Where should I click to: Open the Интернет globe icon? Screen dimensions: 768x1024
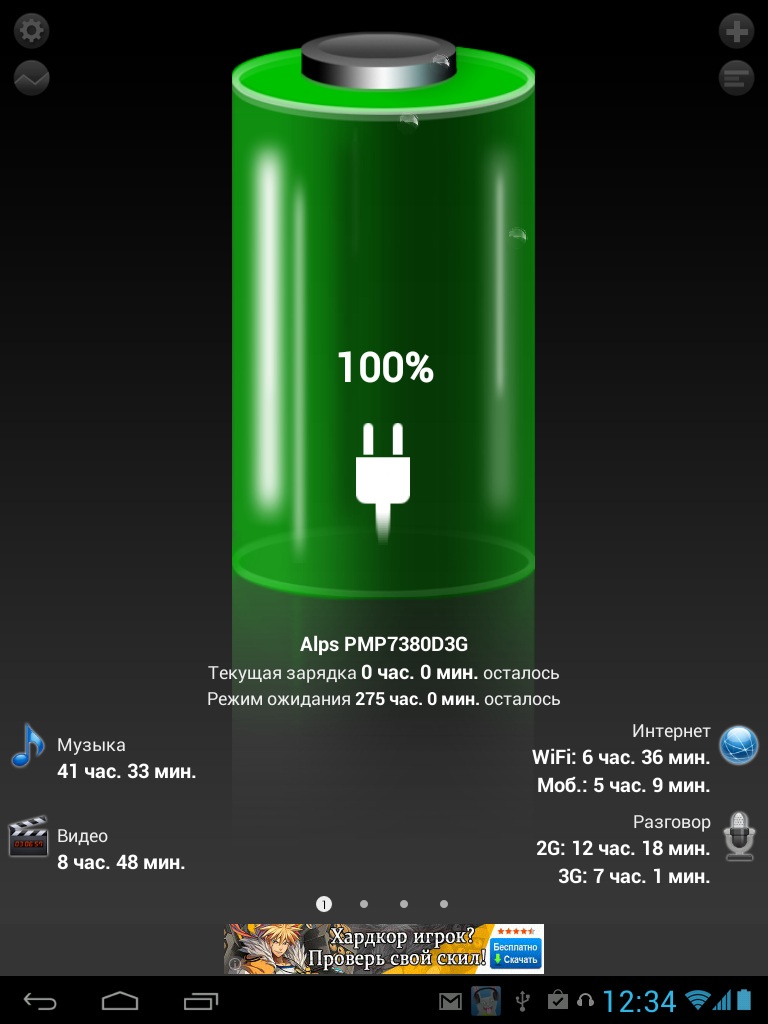point(738,745)
